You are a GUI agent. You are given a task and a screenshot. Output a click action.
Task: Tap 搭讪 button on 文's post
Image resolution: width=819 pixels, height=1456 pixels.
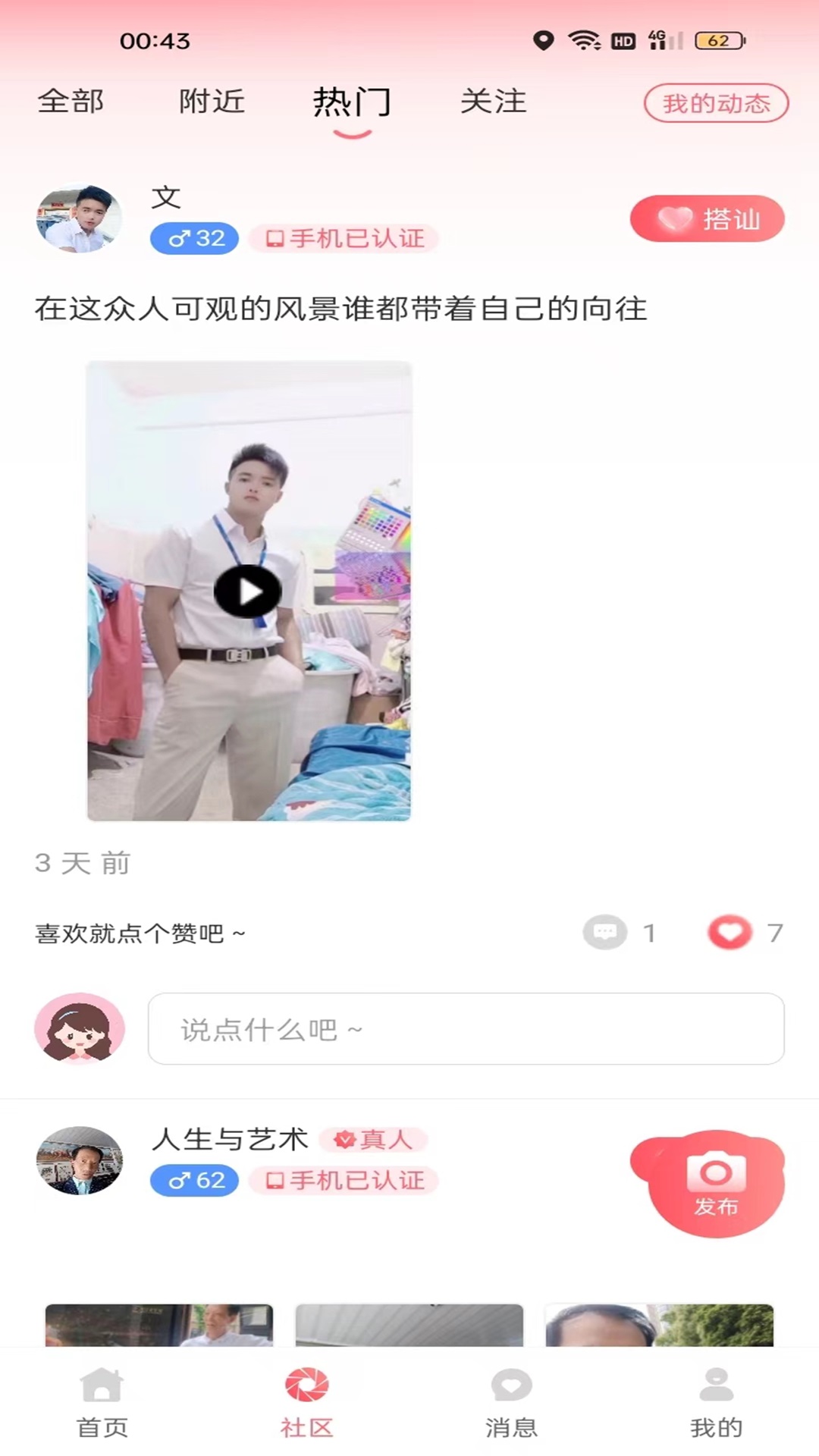coord(707,219)
